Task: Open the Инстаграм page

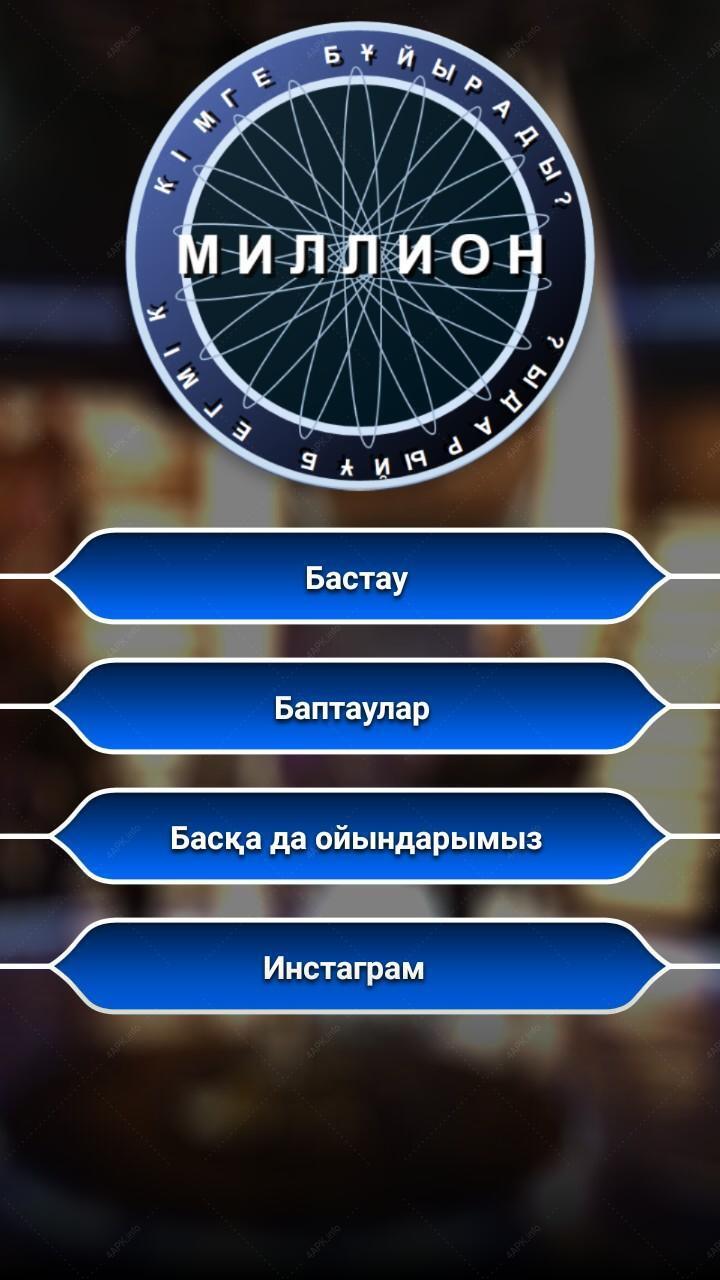Action: [358, 967]
